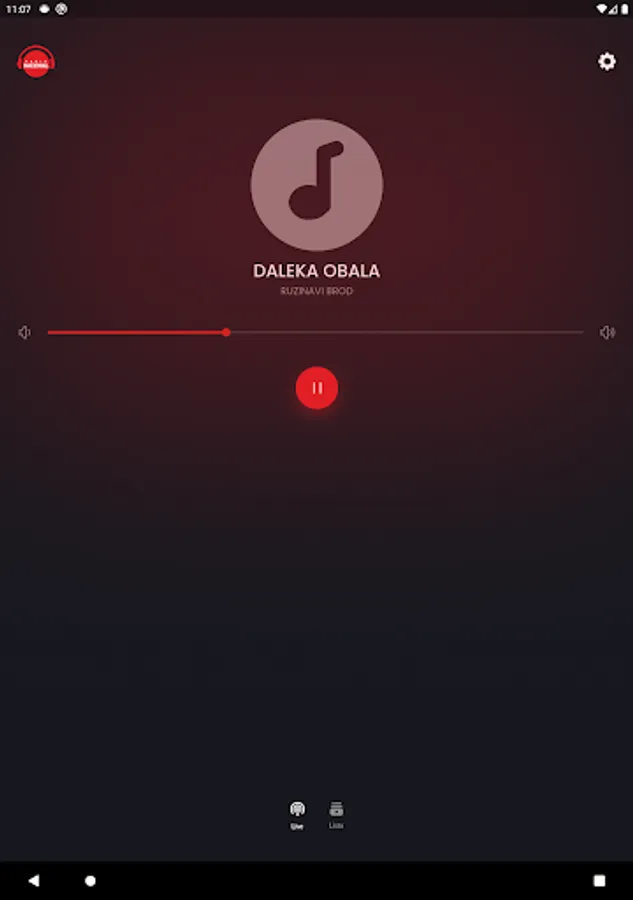Switch to the Lista tab
The image size is (633, 900).
336,815
